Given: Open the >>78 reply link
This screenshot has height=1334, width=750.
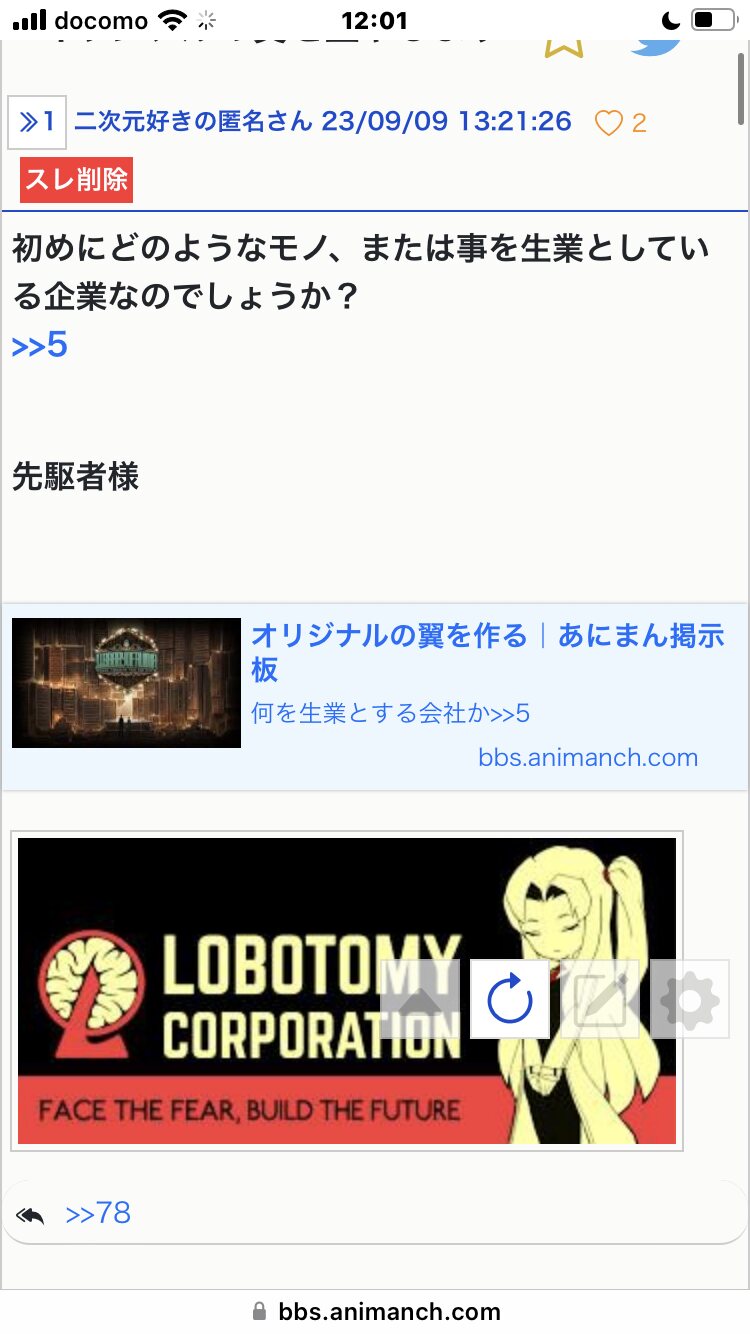Looking at the screenshot, I should click(98, 1213).
